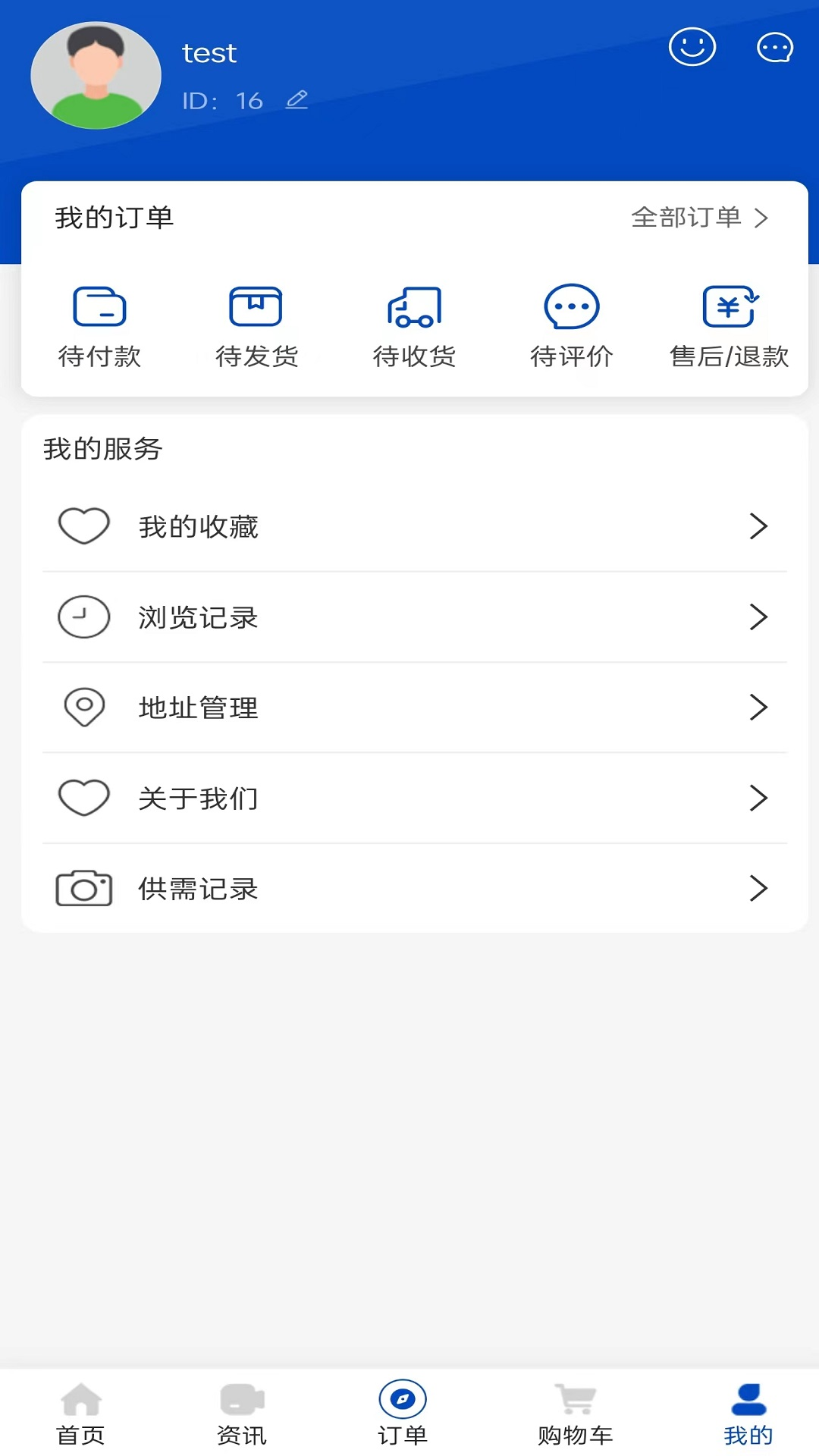Switch to the News tab (资讯)
The height and width of the screenshot is (1456, 819).
point(242,1414)
